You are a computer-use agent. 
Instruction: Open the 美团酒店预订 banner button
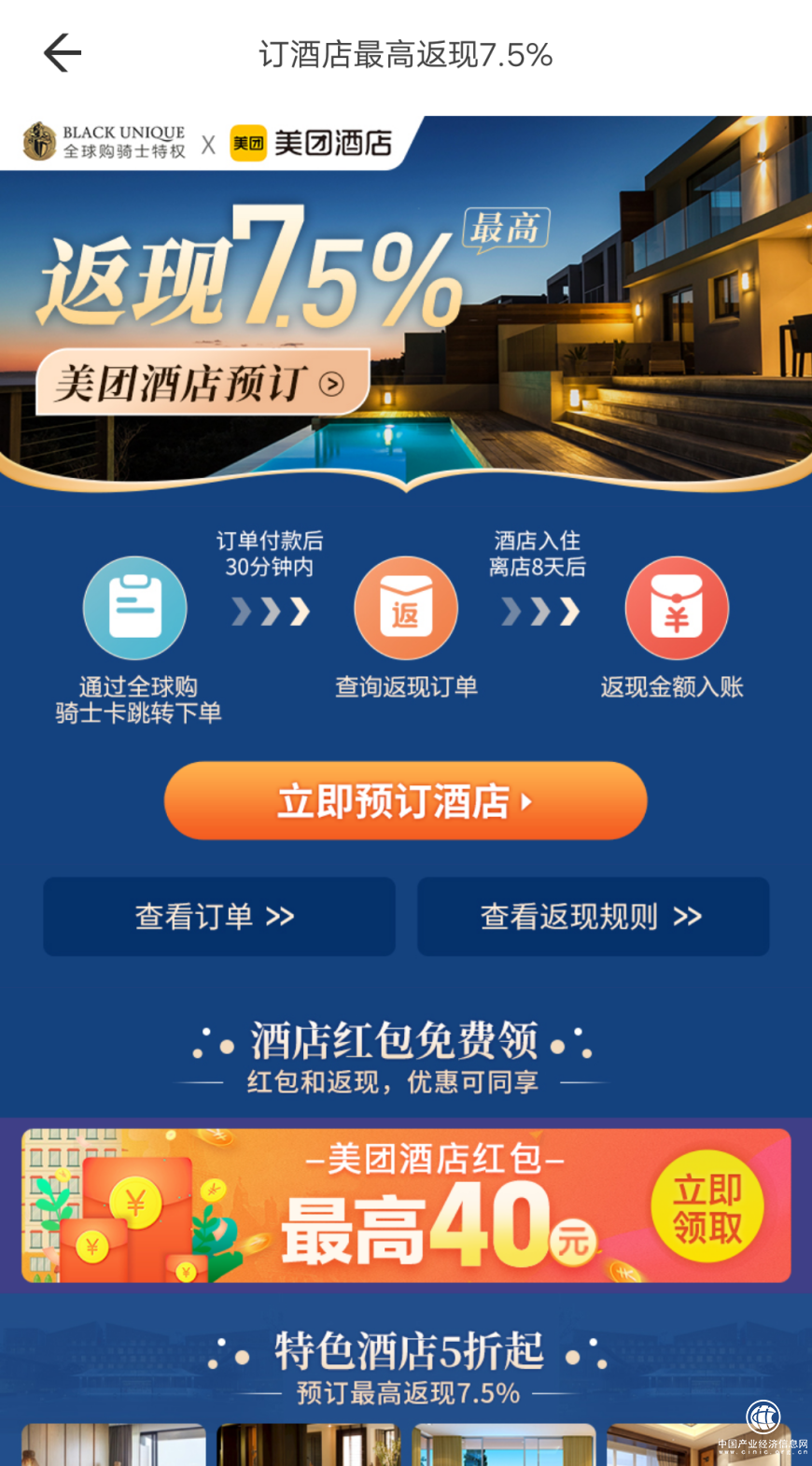pos(202,383)
